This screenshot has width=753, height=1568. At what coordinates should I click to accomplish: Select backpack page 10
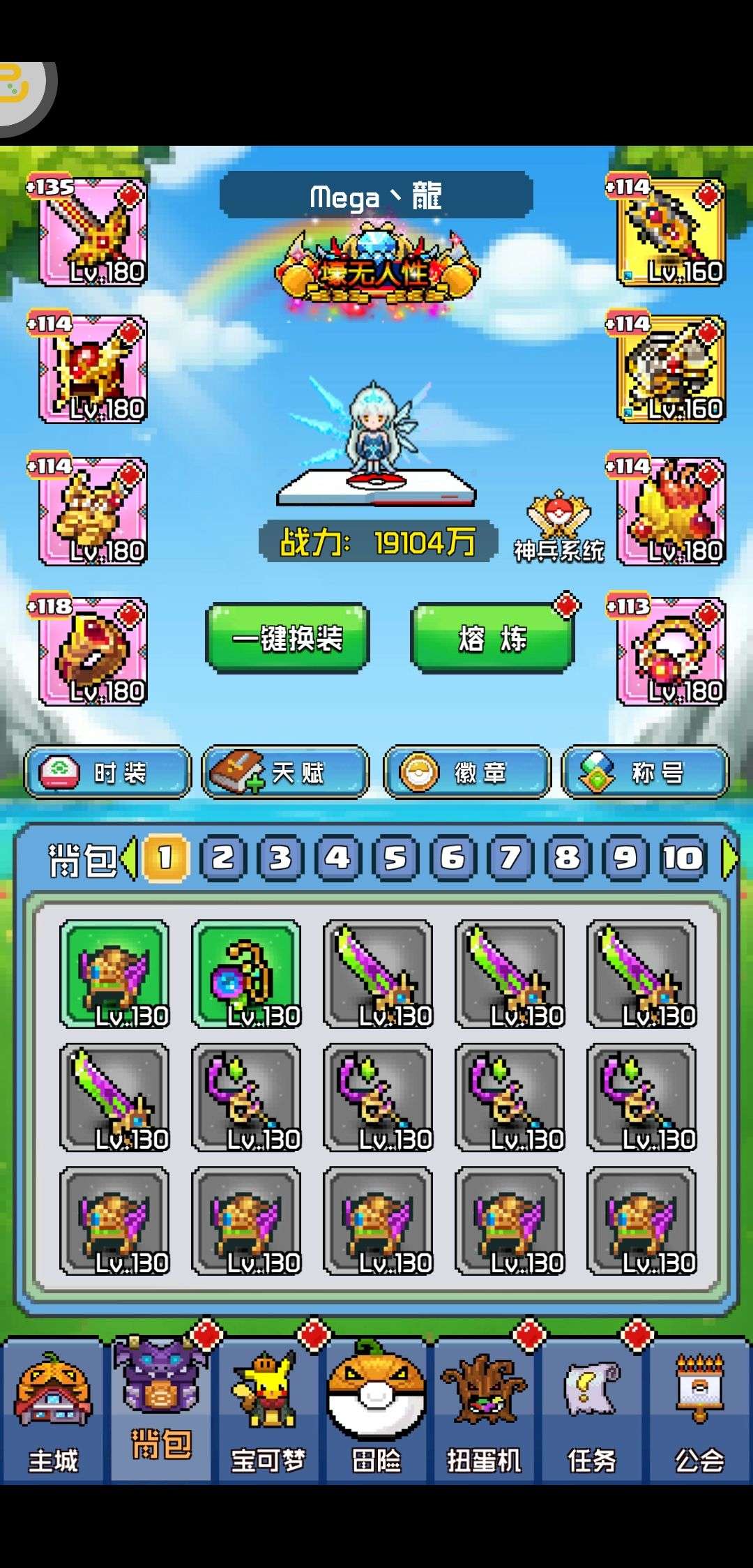click(683, 858)
